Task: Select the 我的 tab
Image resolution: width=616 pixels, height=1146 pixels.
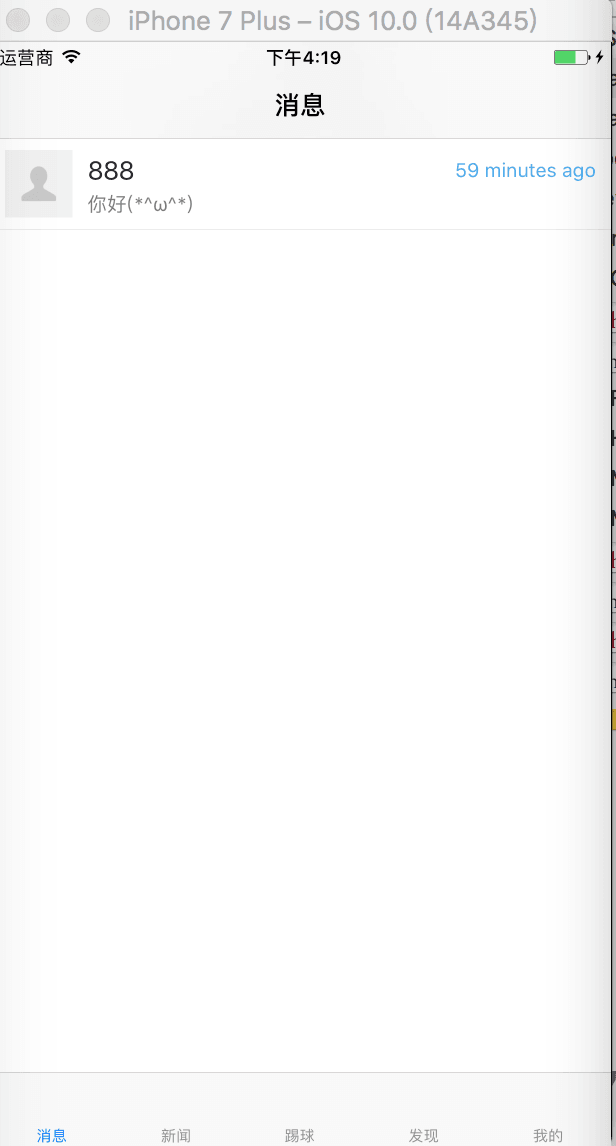Action: [547, 1134]
